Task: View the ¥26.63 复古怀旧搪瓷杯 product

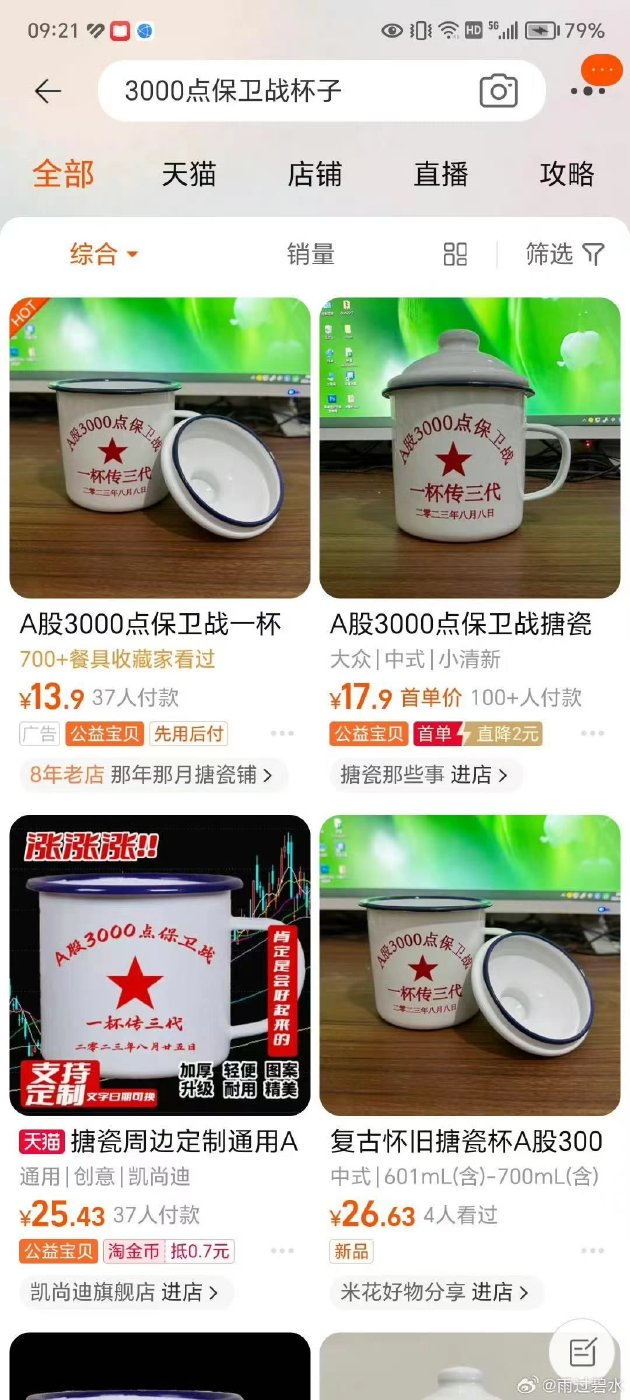Action: [470, 965]
